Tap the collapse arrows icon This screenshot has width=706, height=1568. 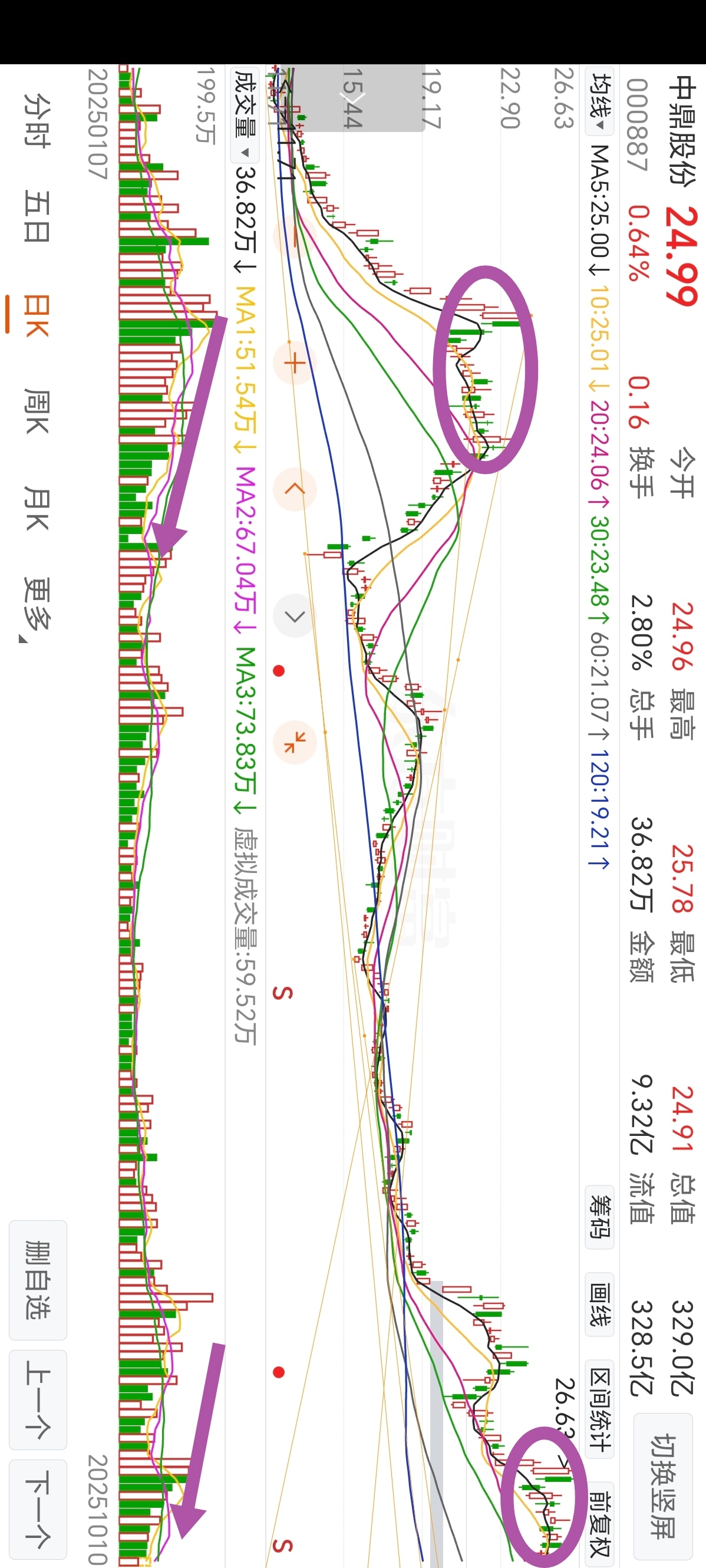pyautogui.click(x=295, y=743)
